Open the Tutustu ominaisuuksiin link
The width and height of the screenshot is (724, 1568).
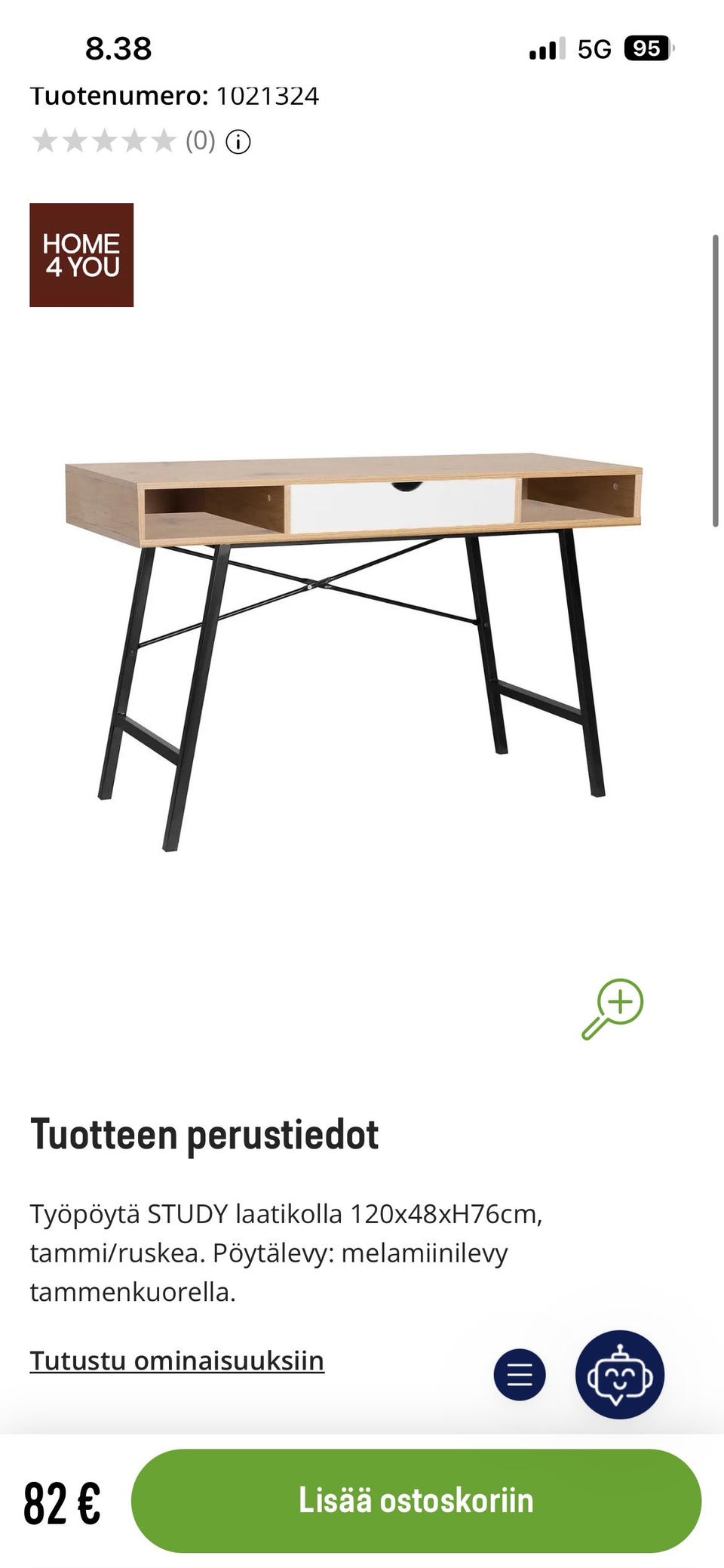pos(177,1360)
